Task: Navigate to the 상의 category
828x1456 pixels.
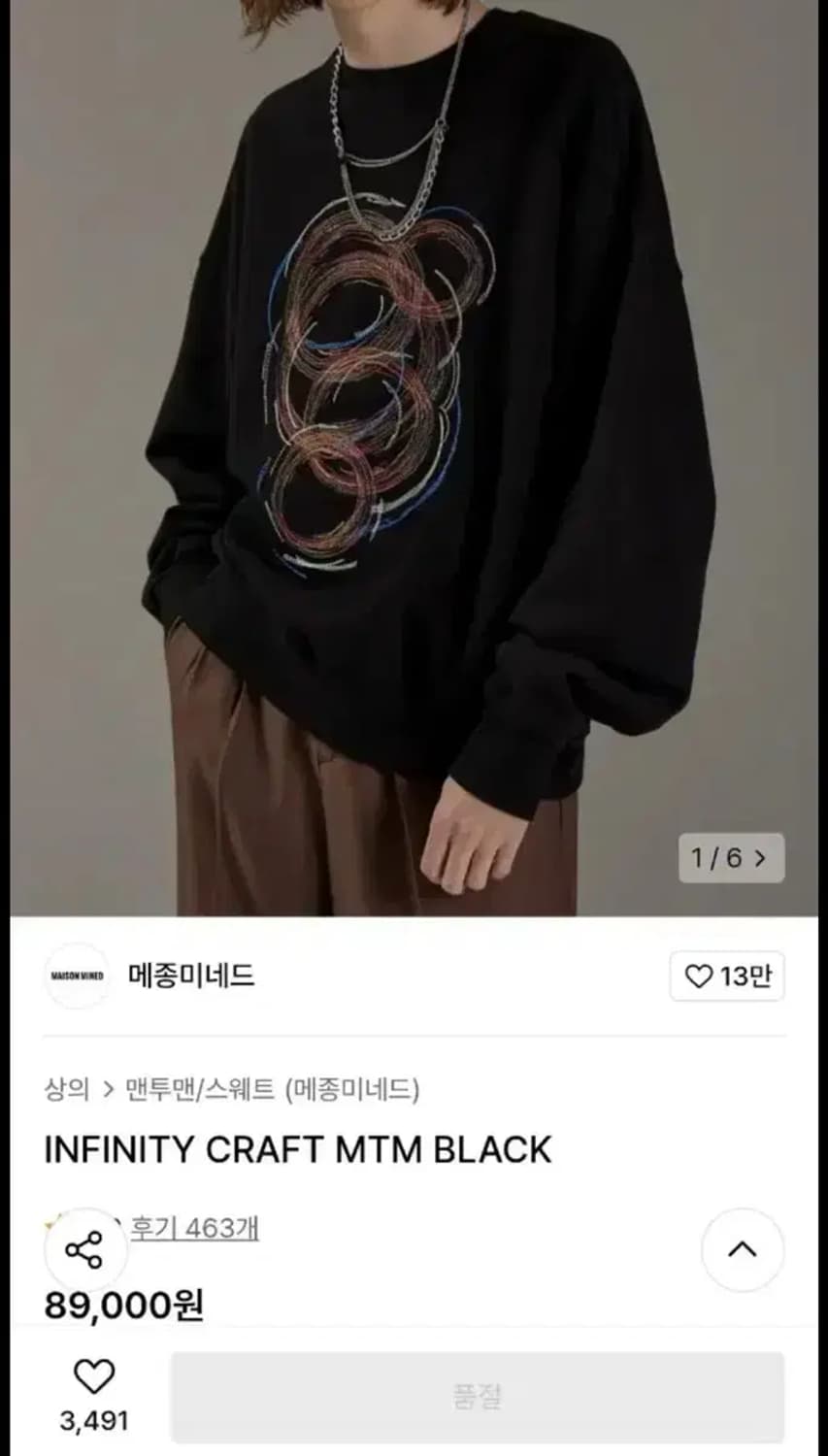Action: click(64, 1089)
